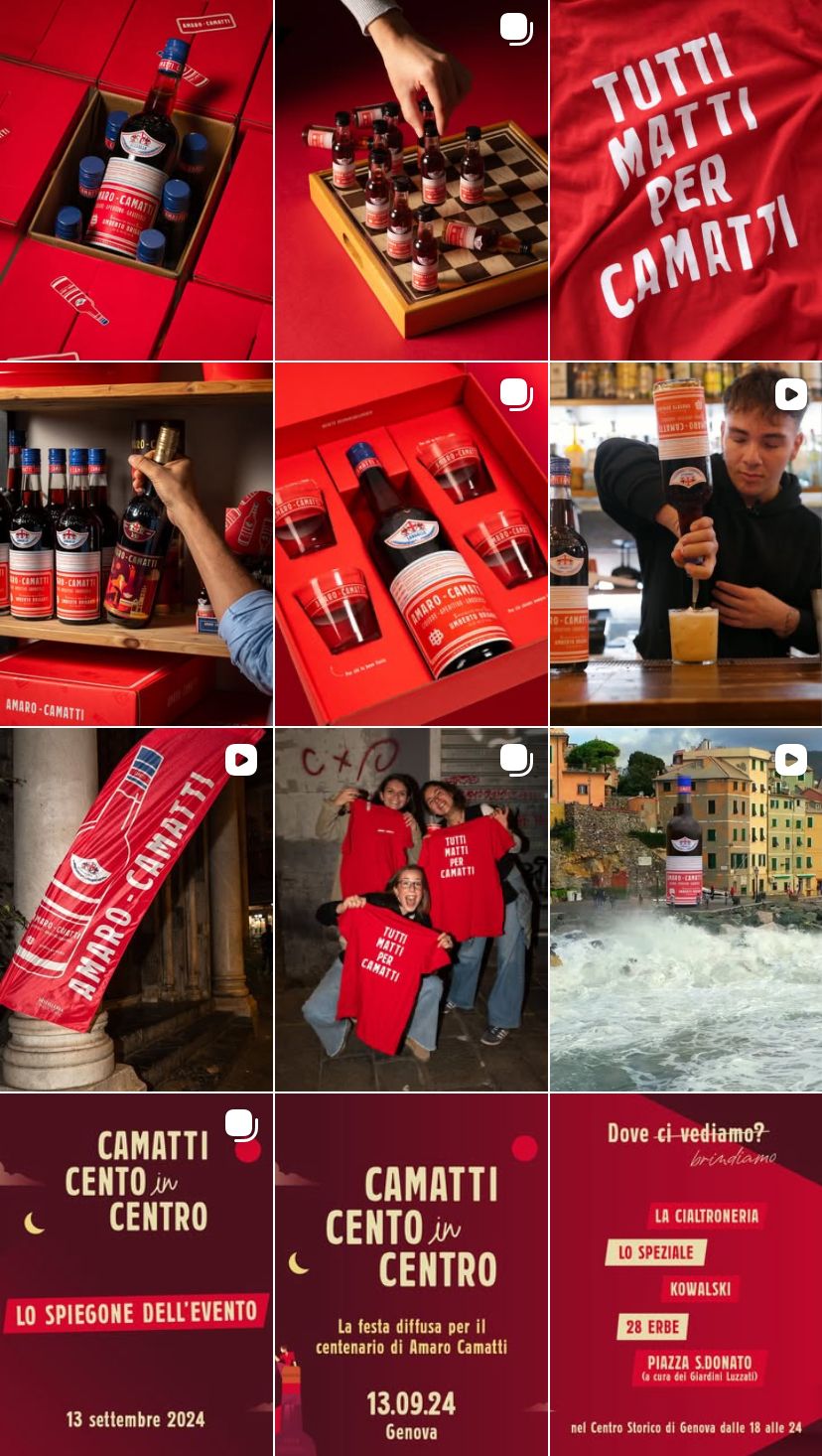
Task: Play the bartender pouring cocktail reel
Action: coord(686,544)
